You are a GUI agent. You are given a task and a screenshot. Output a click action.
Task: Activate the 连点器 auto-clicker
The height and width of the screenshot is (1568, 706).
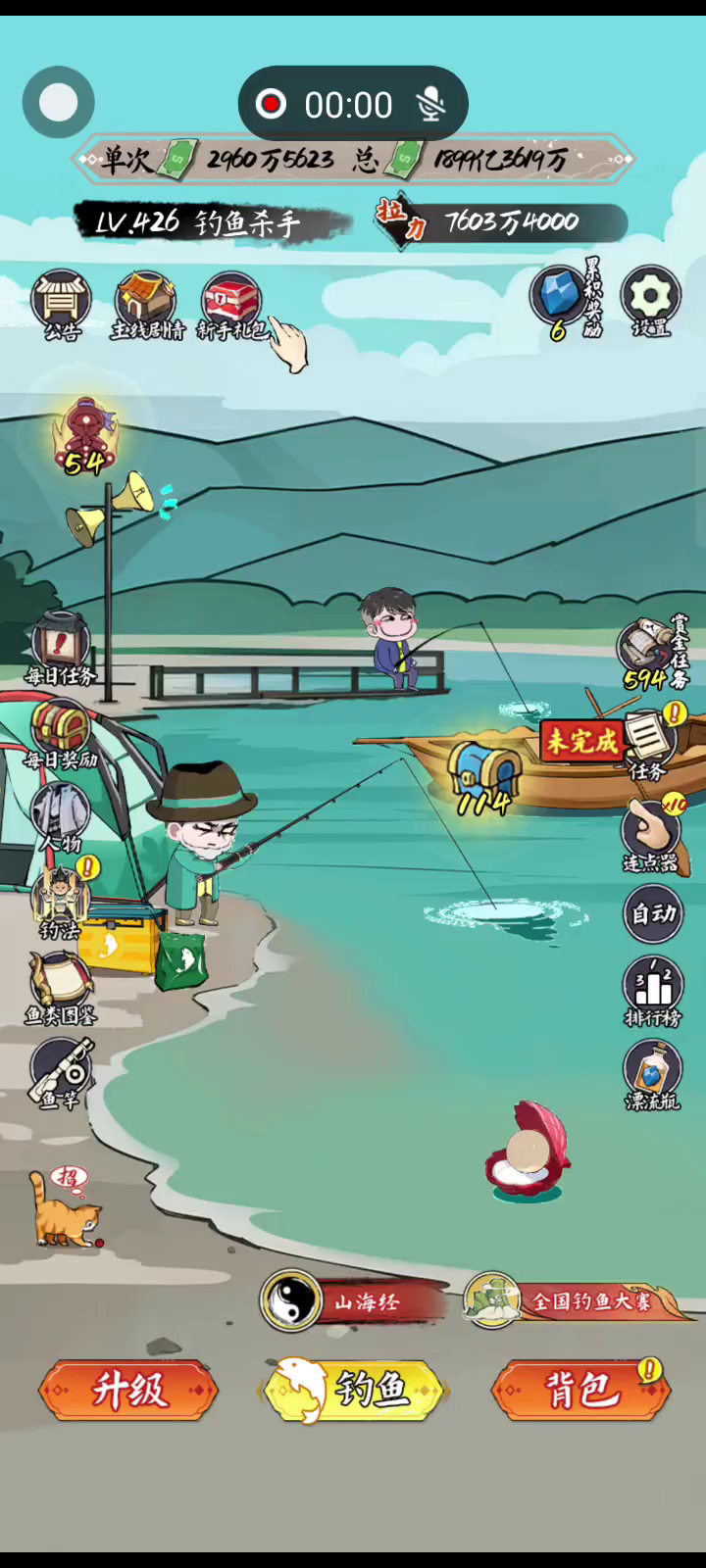point(651,833)
